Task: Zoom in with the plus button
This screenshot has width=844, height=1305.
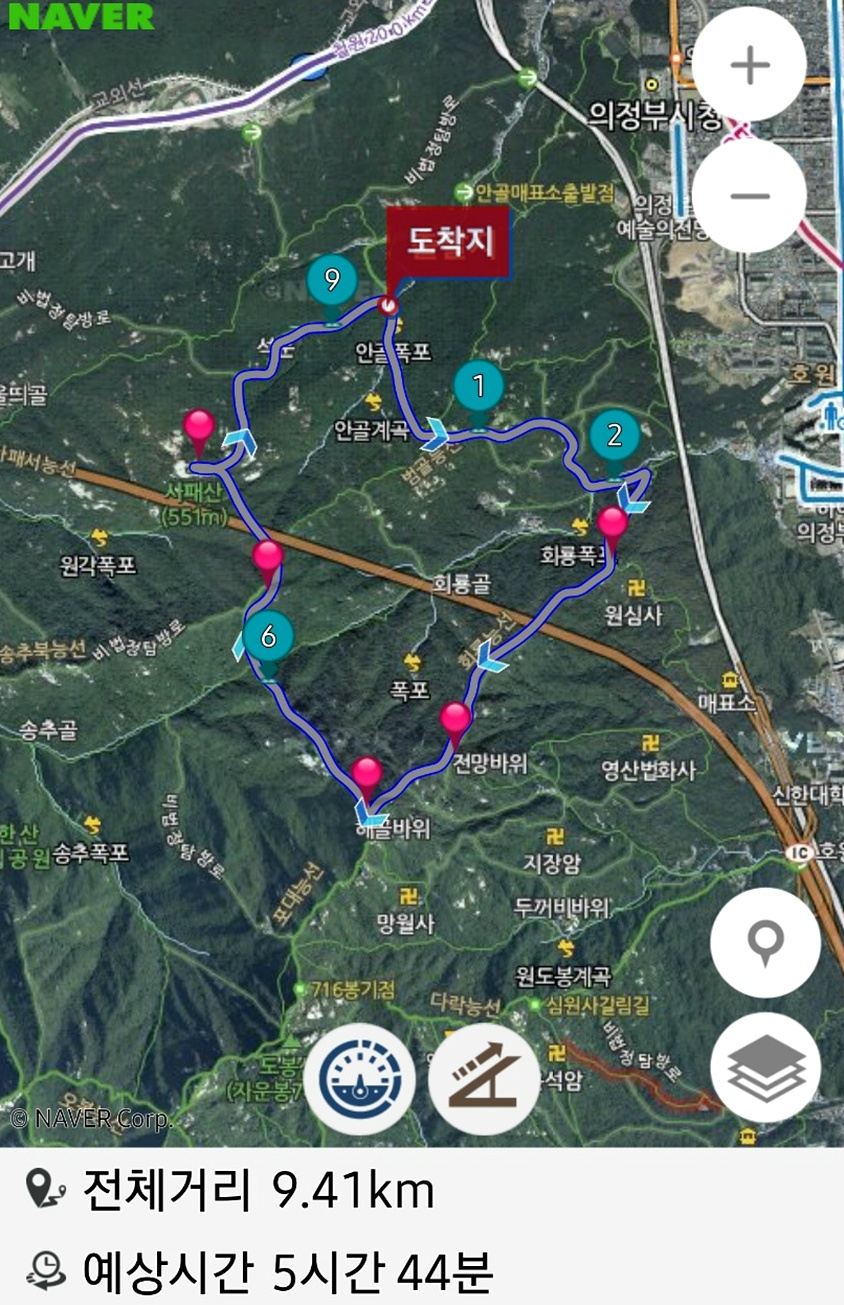Action: point(749,65)
